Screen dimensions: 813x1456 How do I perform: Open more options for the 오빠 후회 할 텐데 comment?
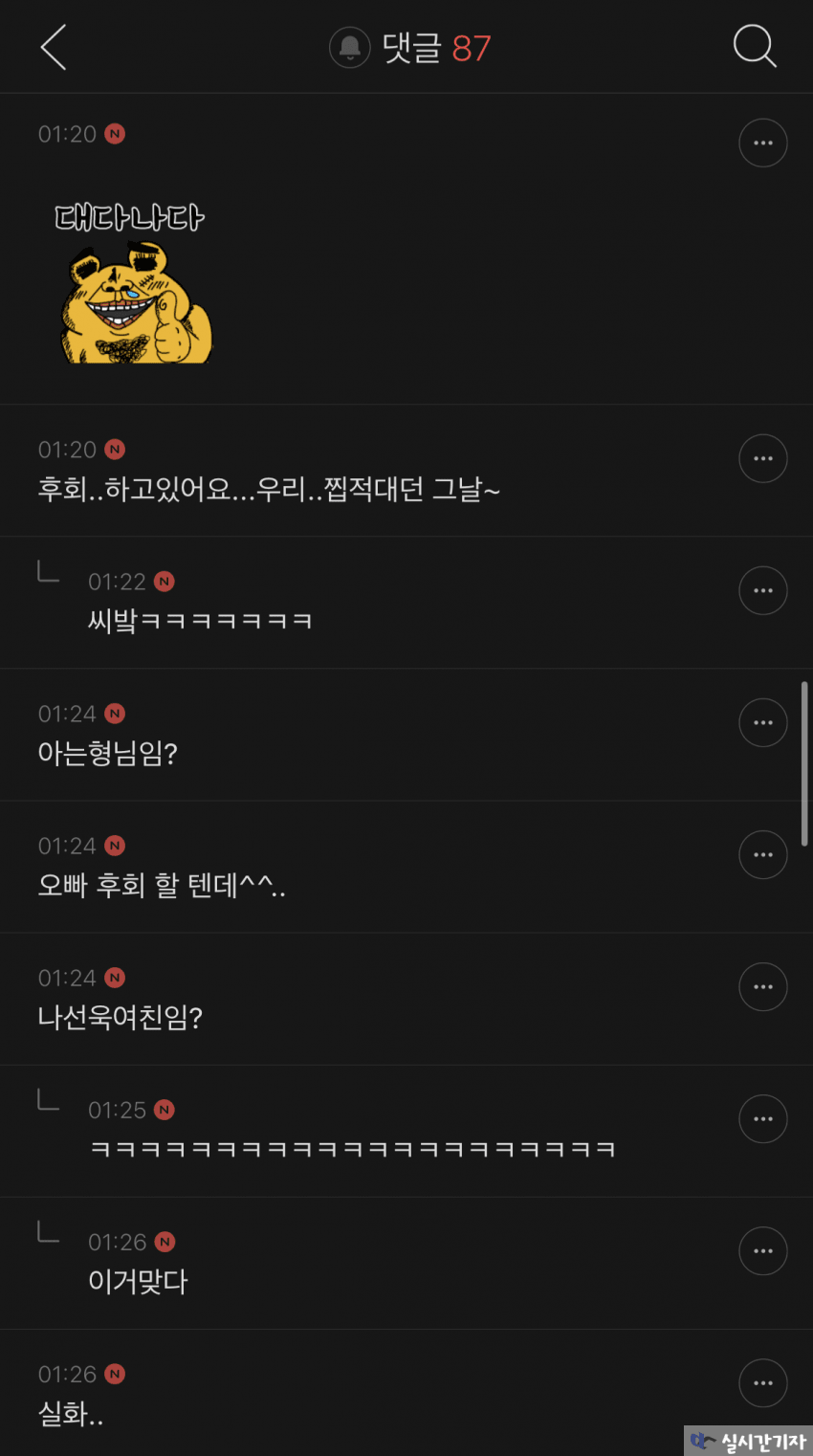tap(762, 855)
